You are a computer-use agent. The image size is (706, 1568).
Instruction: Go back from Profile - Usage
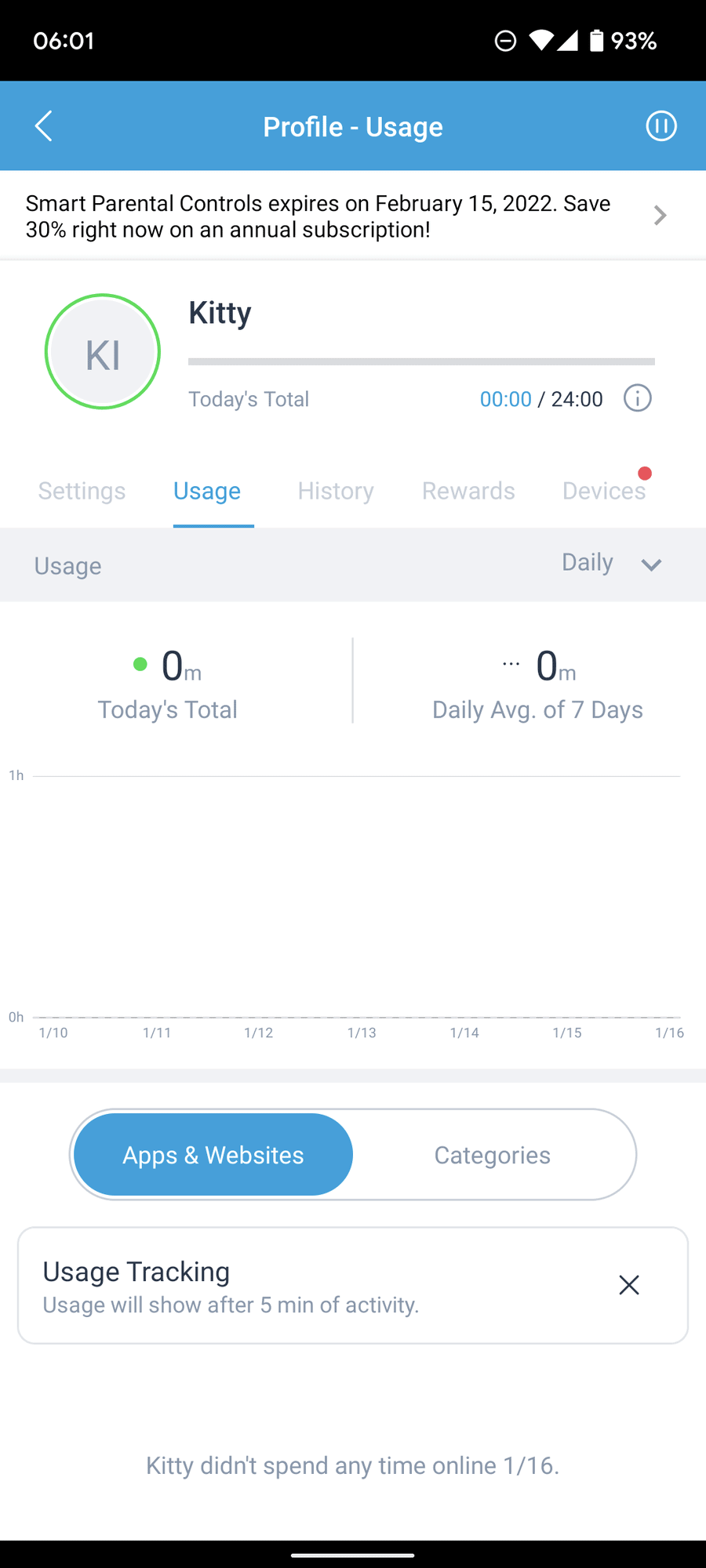click(44, 126)
